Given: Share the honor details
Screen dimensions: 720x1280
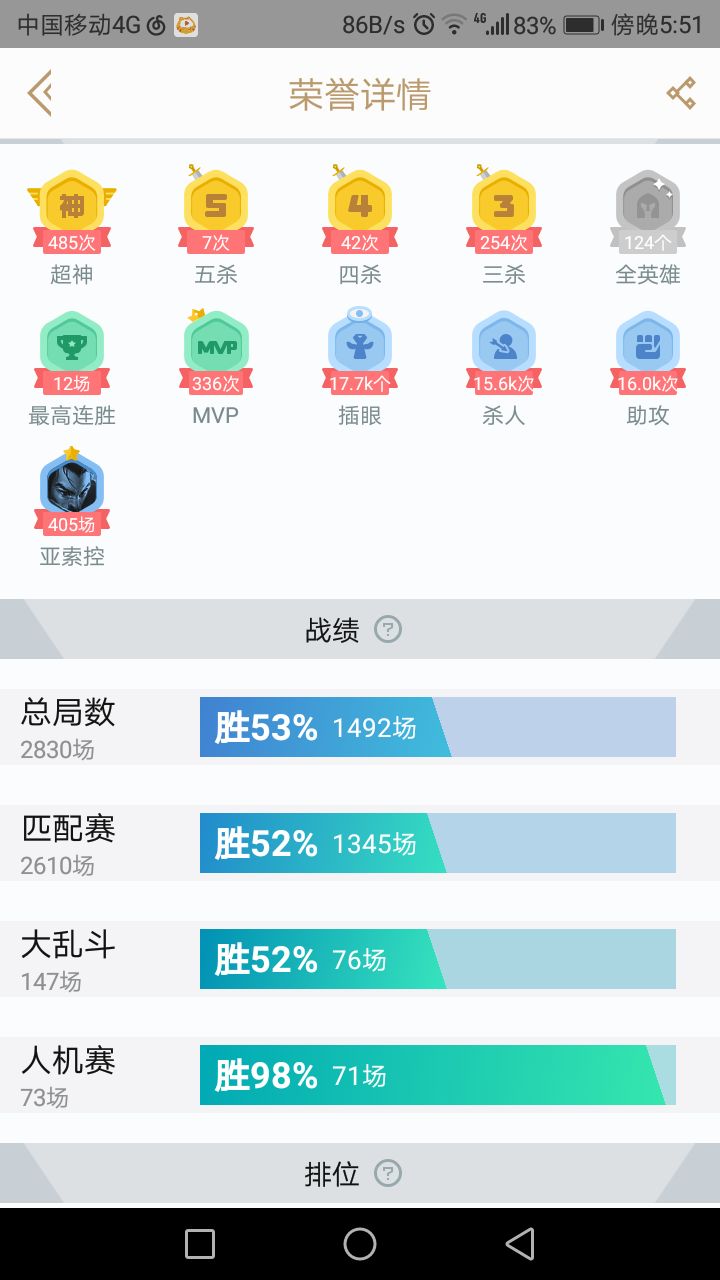Looking at the screenshot, I should point(681,94).
